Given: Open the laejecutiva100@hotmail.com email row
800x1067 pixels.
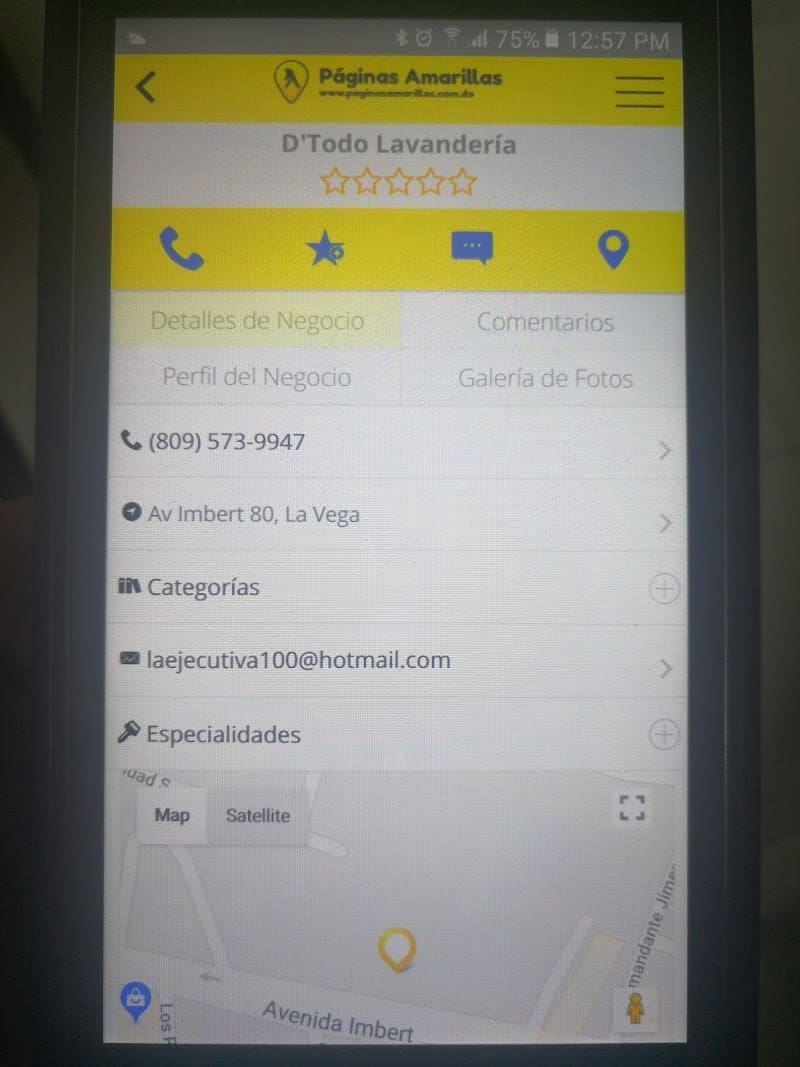Looking at the screenshot, I should (397, 661).
